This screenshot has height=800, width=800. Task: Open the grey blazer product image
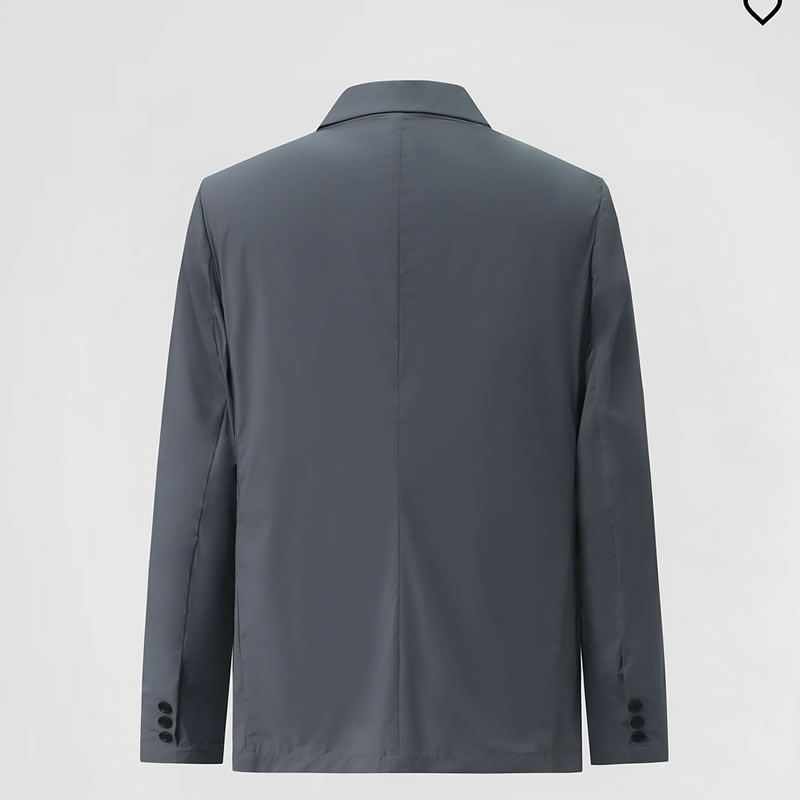(x=400, y=420)
